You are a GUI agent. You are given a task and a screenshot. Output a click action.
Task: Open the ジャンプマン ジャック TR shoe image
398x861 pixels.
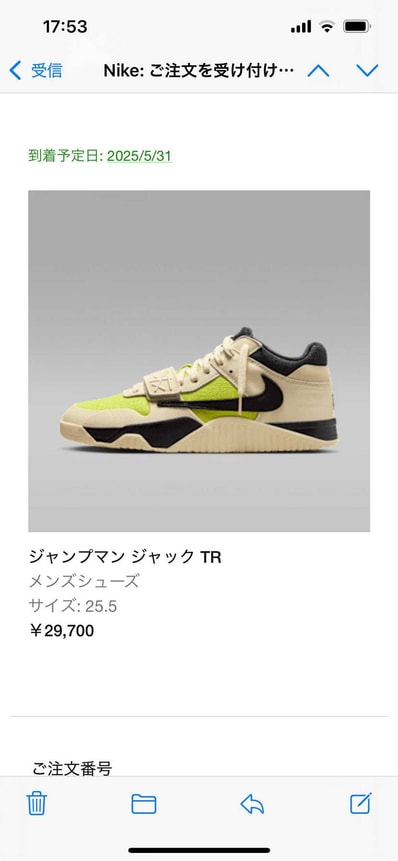coord(199,361)
